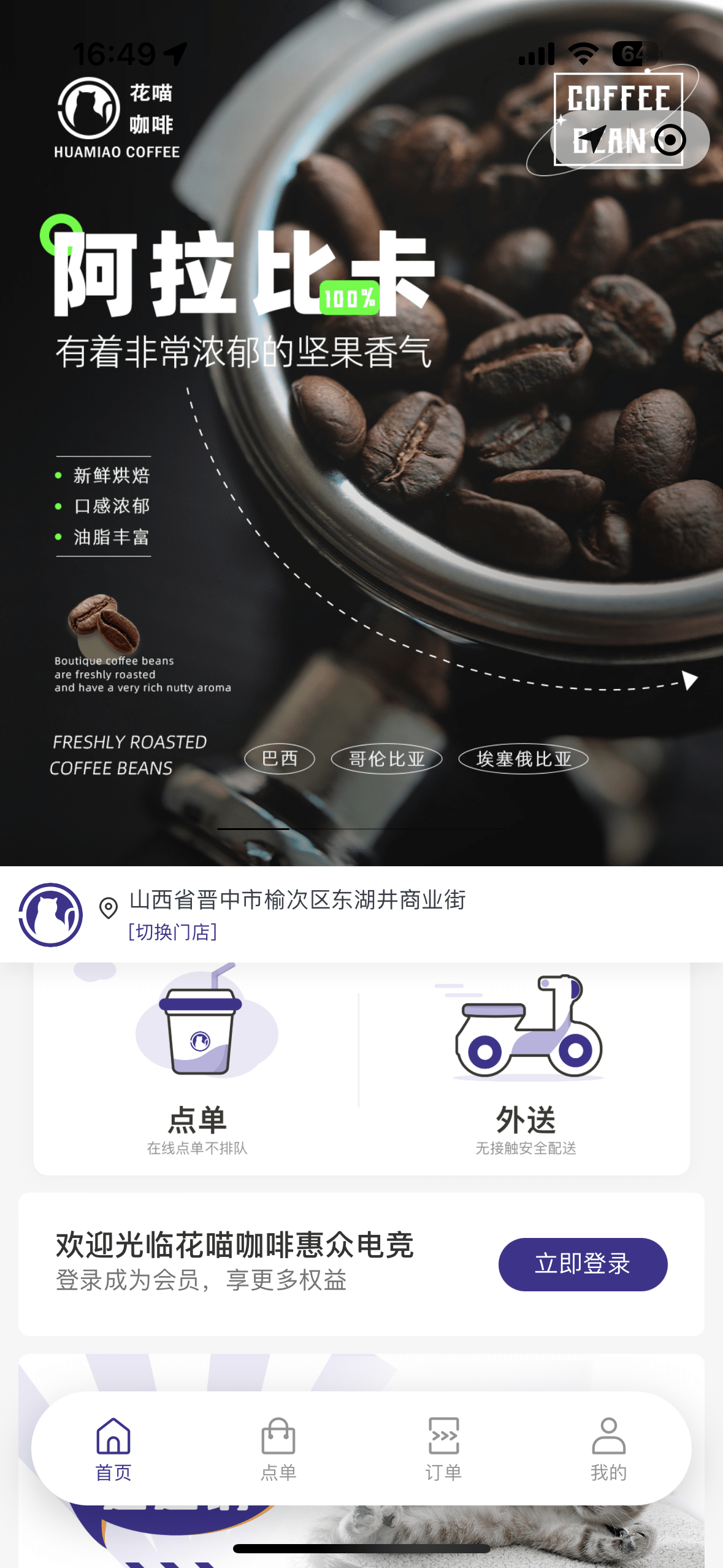Go to the 订单 orders tab
This screenshot has width=723, height=1568.
click(x=443, y=1448)
